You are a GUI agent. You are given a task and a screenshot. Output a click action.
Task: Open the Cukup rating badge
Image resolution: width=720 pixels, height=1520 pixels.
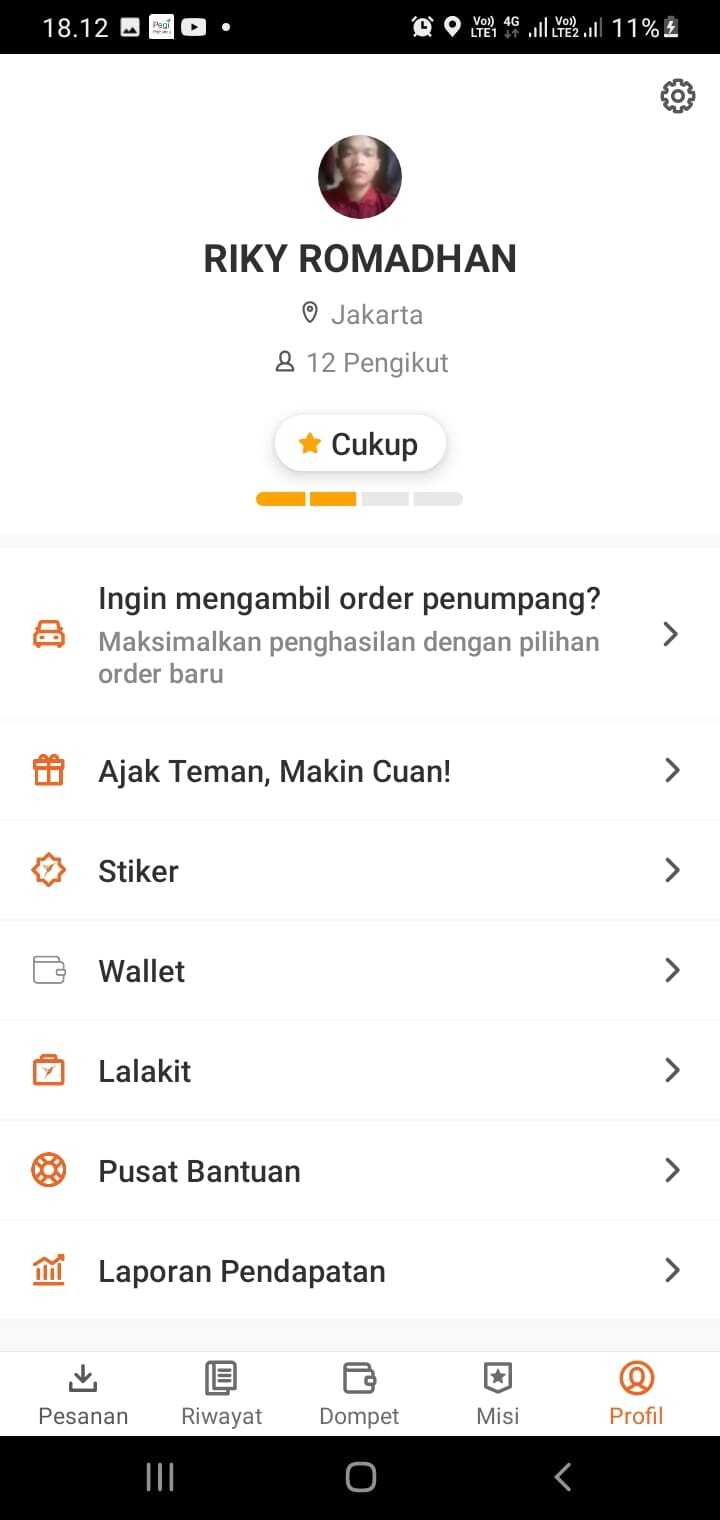point(360,443)
